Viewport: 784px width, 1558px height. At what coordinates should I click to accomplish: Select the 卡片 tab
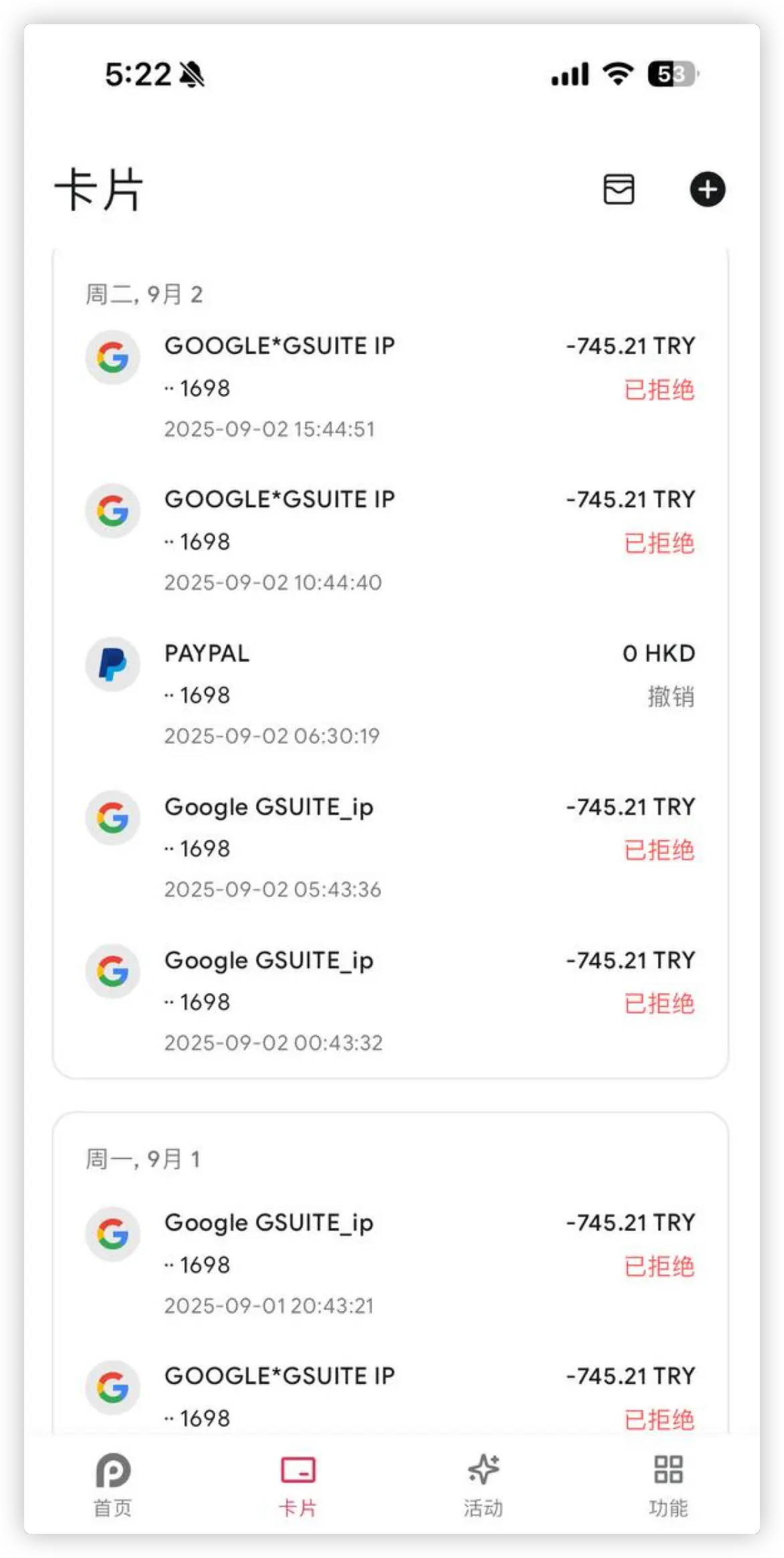pos(298,1484)
